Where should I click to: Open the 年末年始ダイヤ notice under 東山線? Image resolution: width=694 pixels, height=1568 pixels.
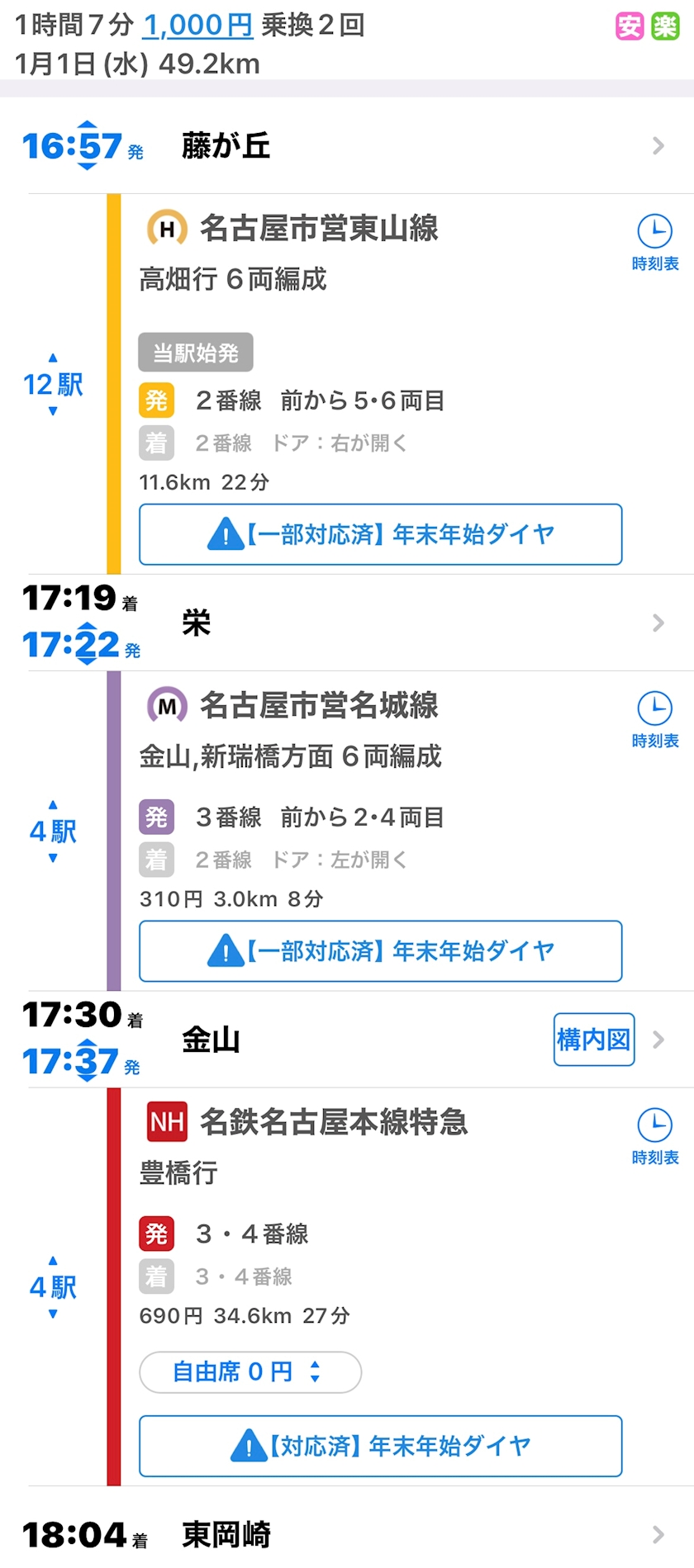pyautogui.click(x=380, y=534)
